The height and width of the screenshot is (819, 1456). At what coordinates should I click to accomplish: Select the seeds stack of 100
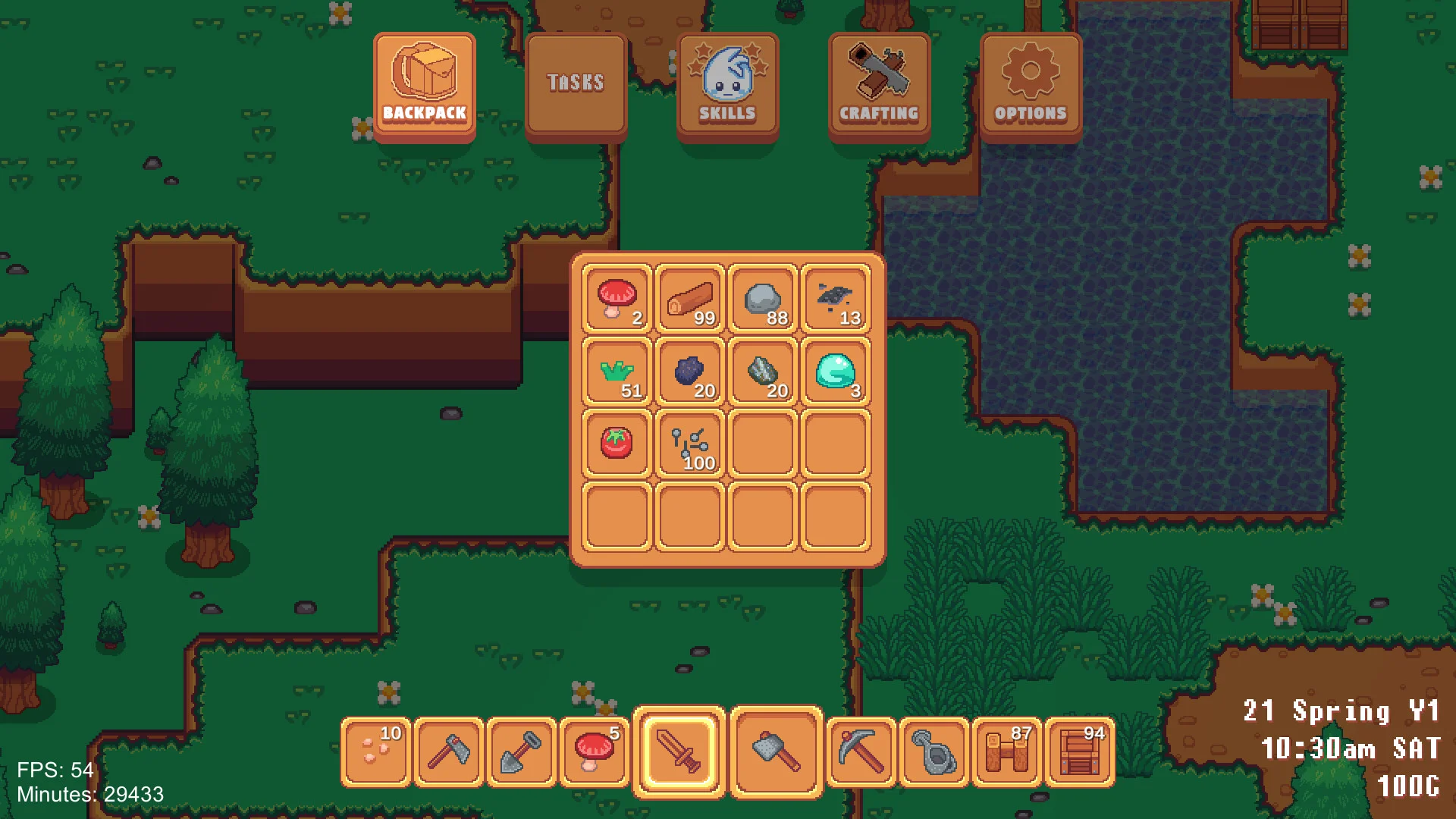point(690,444)
